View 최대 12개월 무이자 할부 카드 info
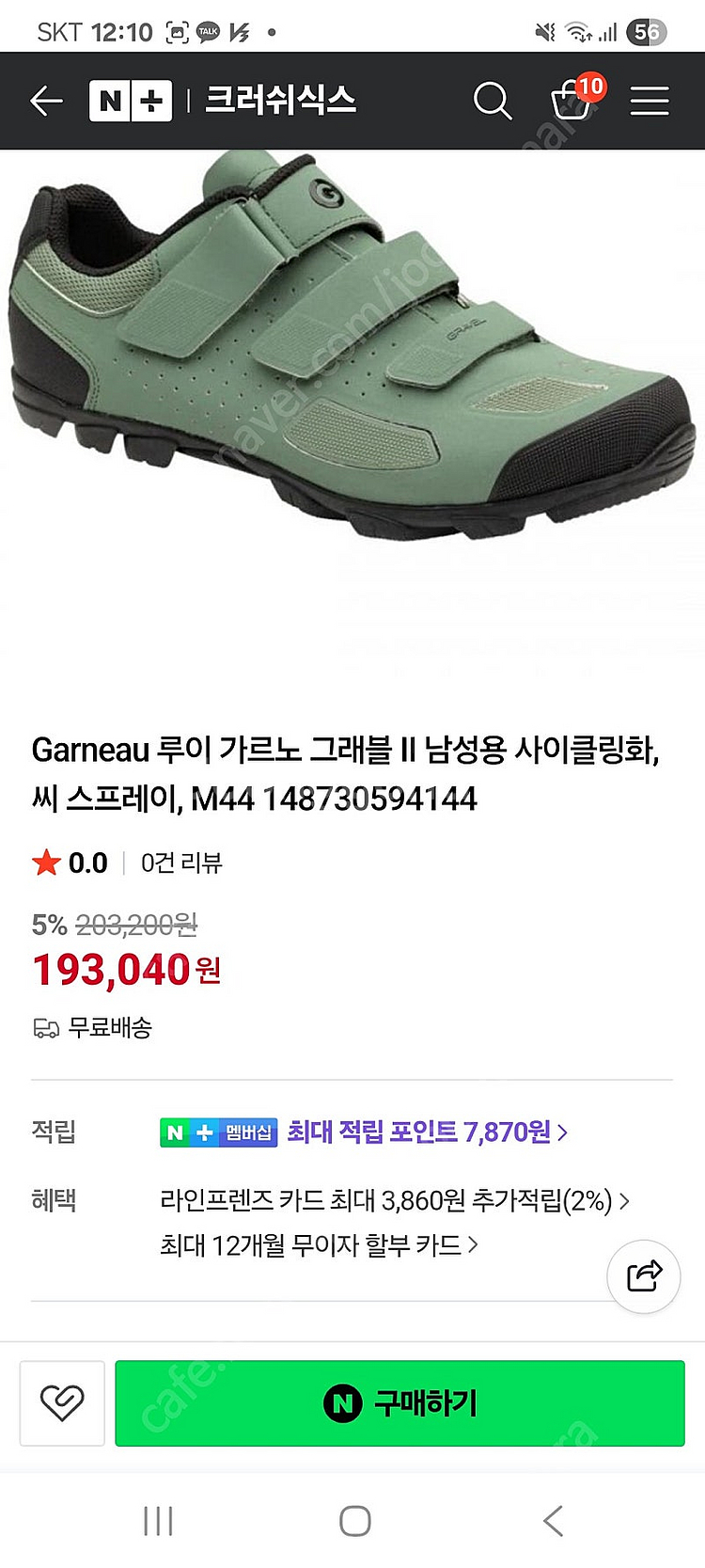 [319, 1245]
